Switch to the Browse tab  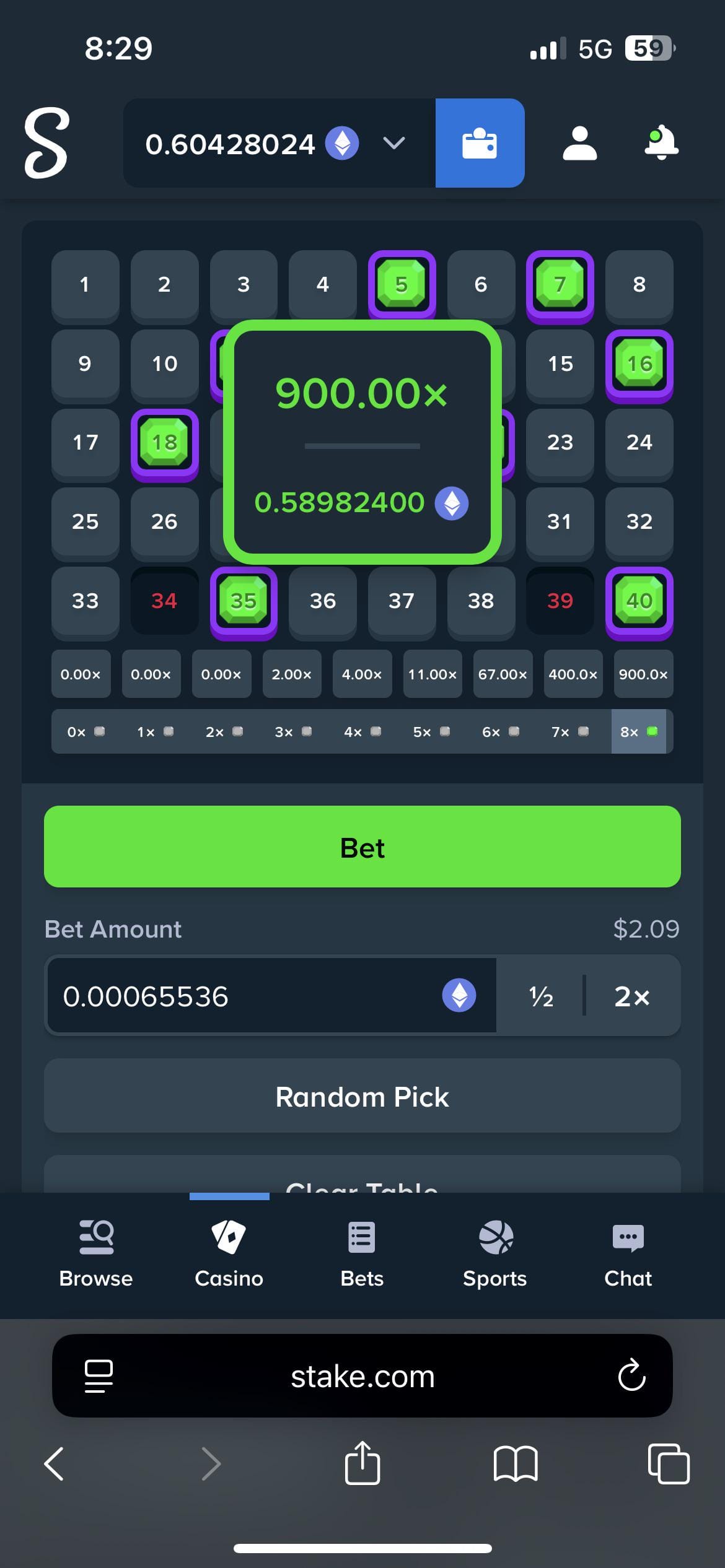pyautogui.click(x=96, y=1254)
